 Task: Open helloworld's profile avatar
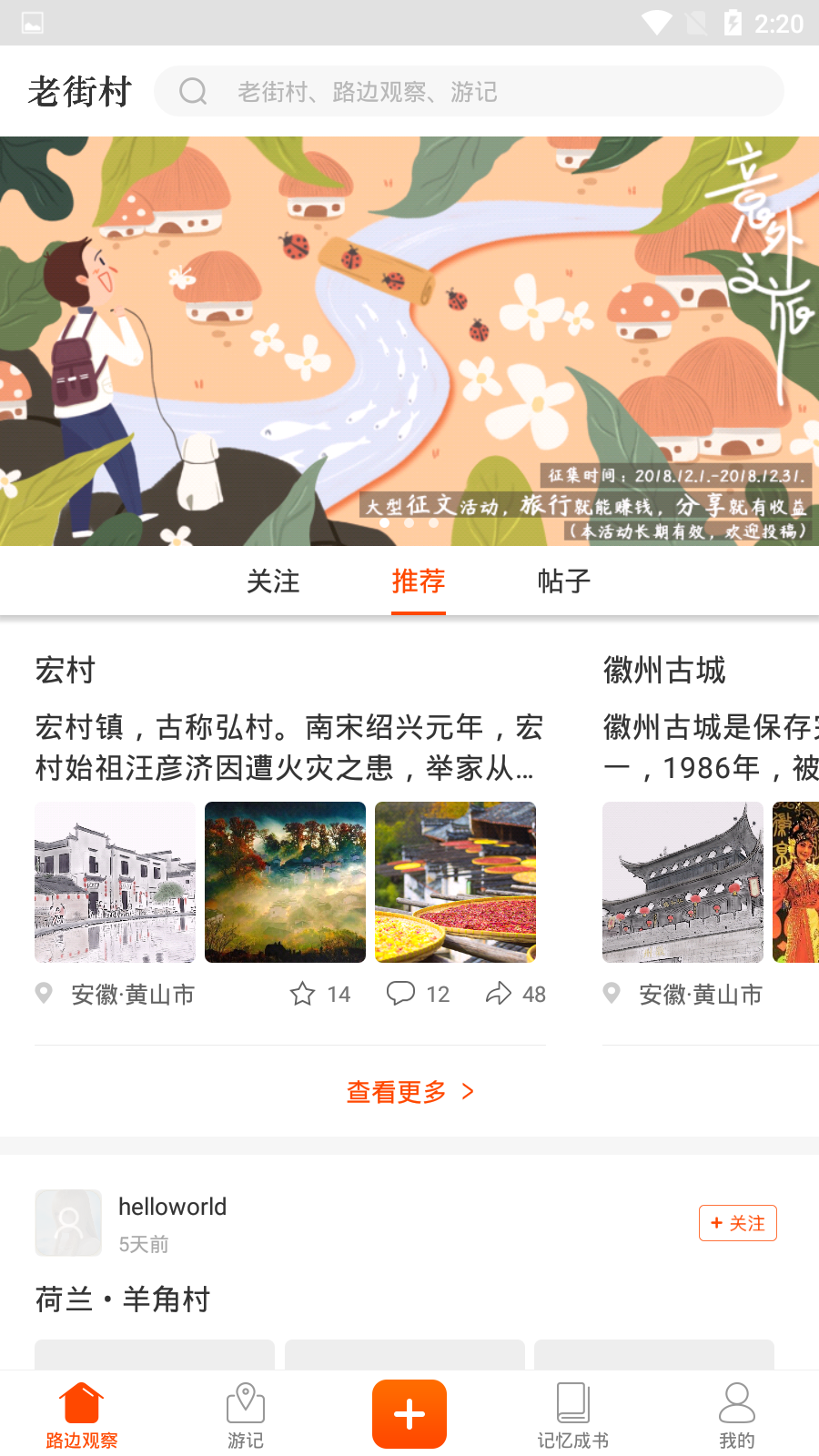point(68,1223)
